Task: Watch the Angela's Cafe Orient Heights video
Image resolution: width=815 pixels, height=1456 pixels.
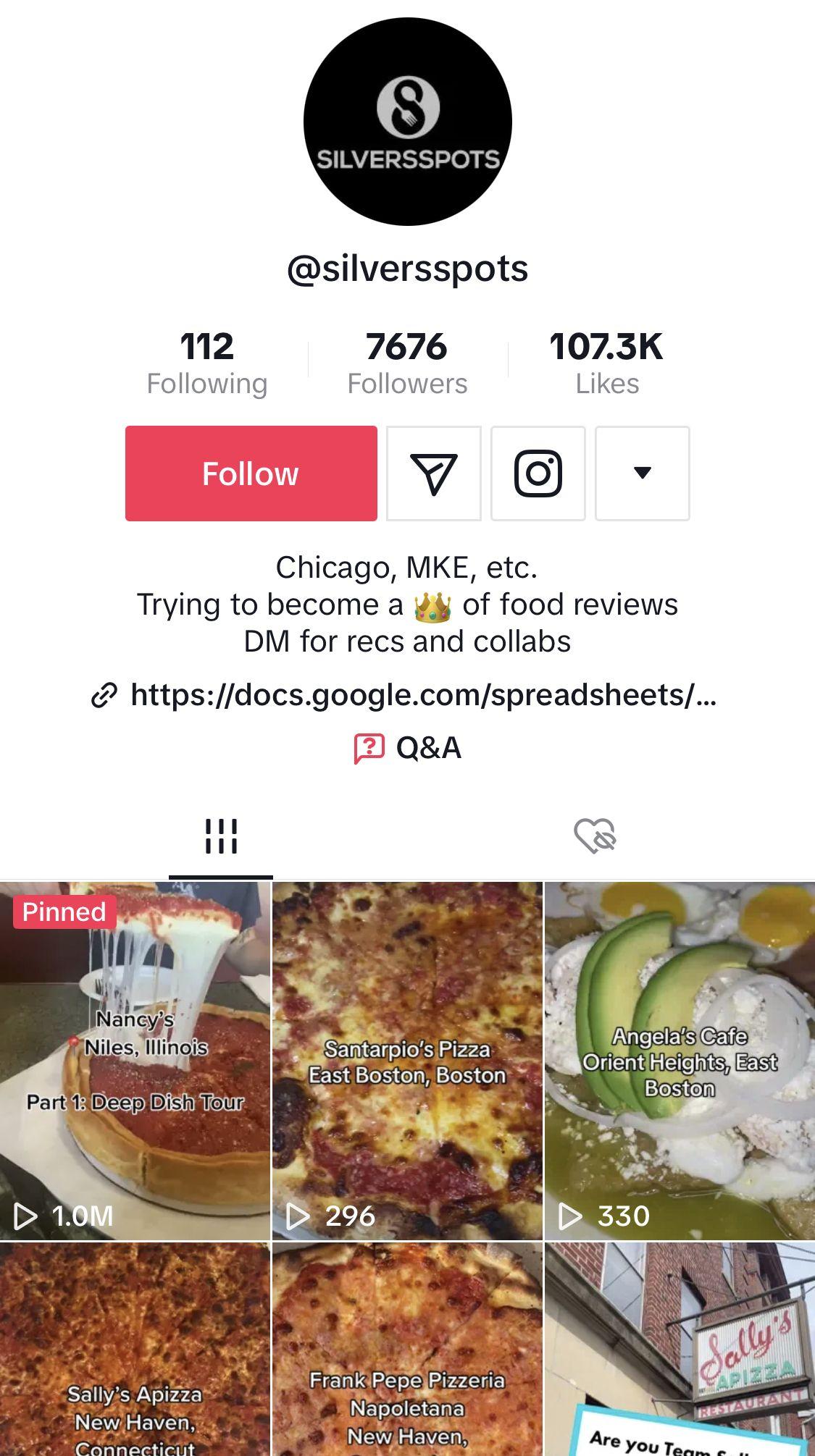Action: pyautogui.click(x=680, y=1061)
